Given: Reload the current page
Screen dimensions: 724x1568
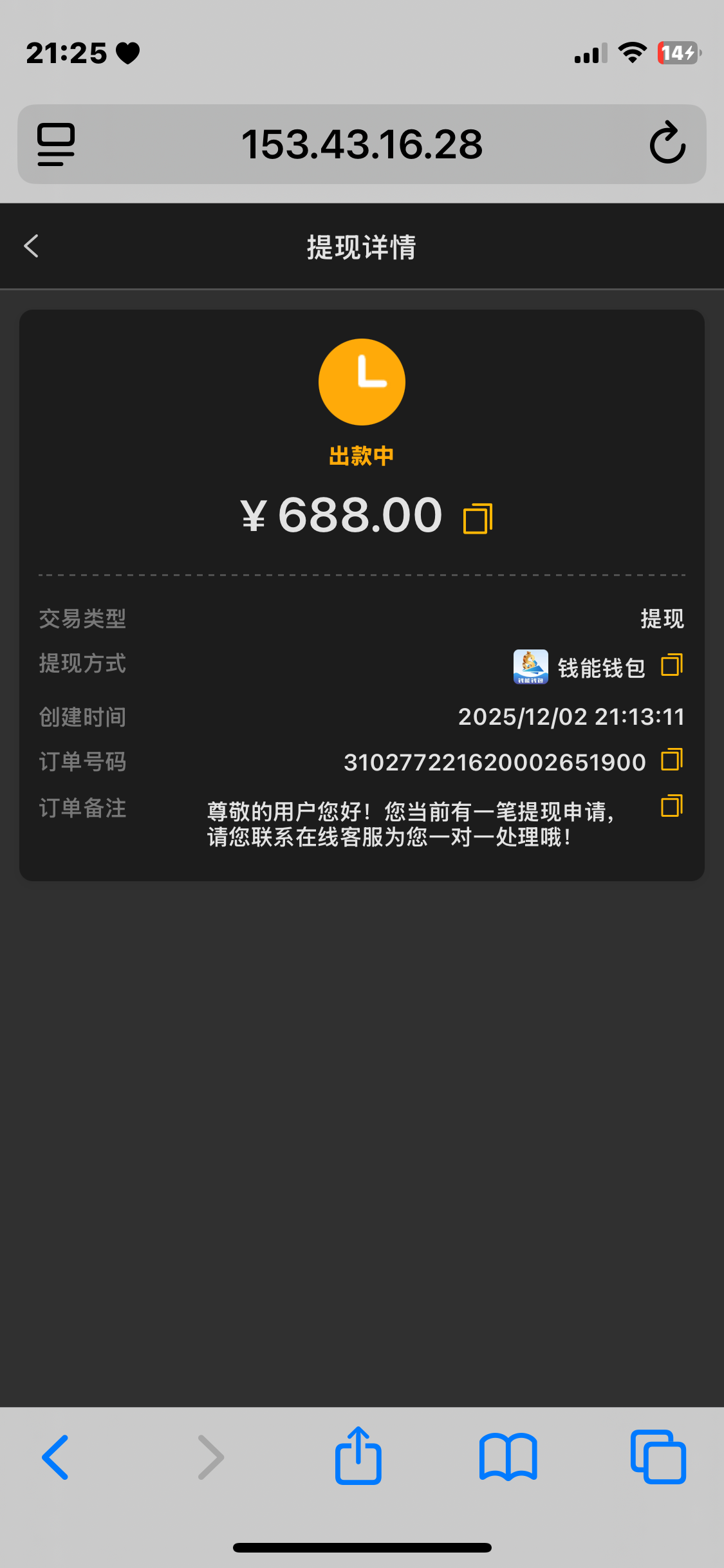Looking at the screenshot, I should click(667, 144).
